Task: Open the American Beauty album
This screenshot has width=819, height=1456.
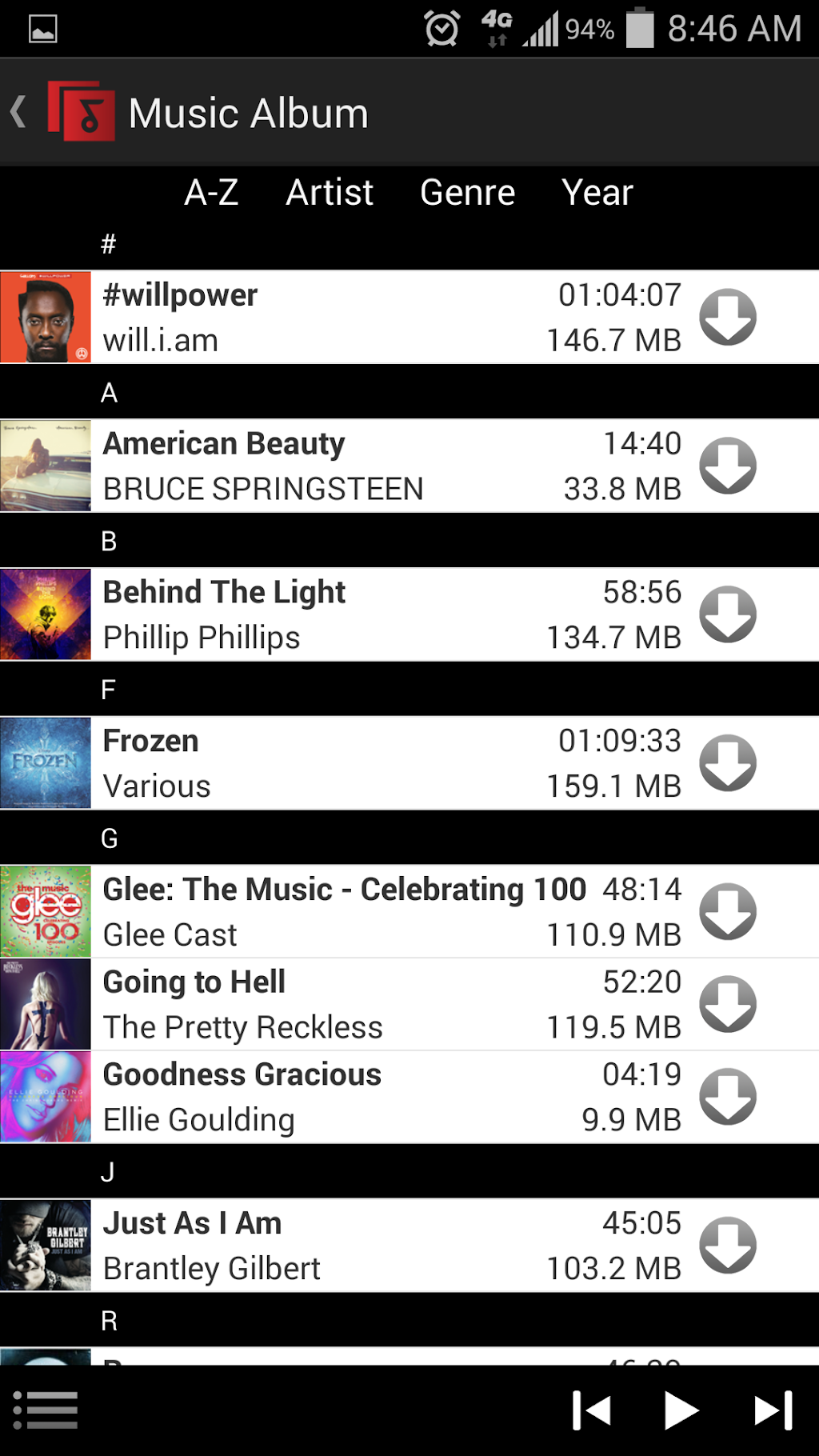Action: 320,466
